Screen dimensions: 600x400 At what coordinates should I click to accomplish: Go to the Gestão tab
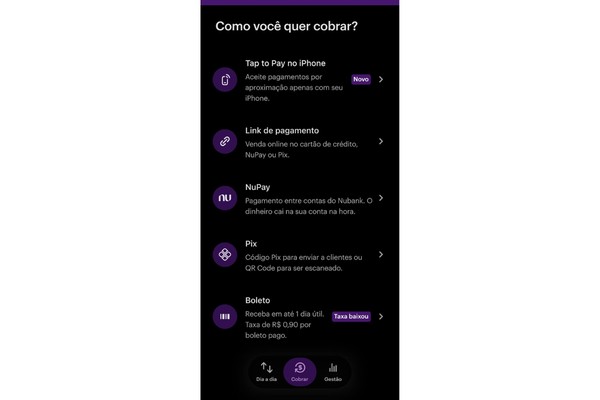tap(333, 372)
